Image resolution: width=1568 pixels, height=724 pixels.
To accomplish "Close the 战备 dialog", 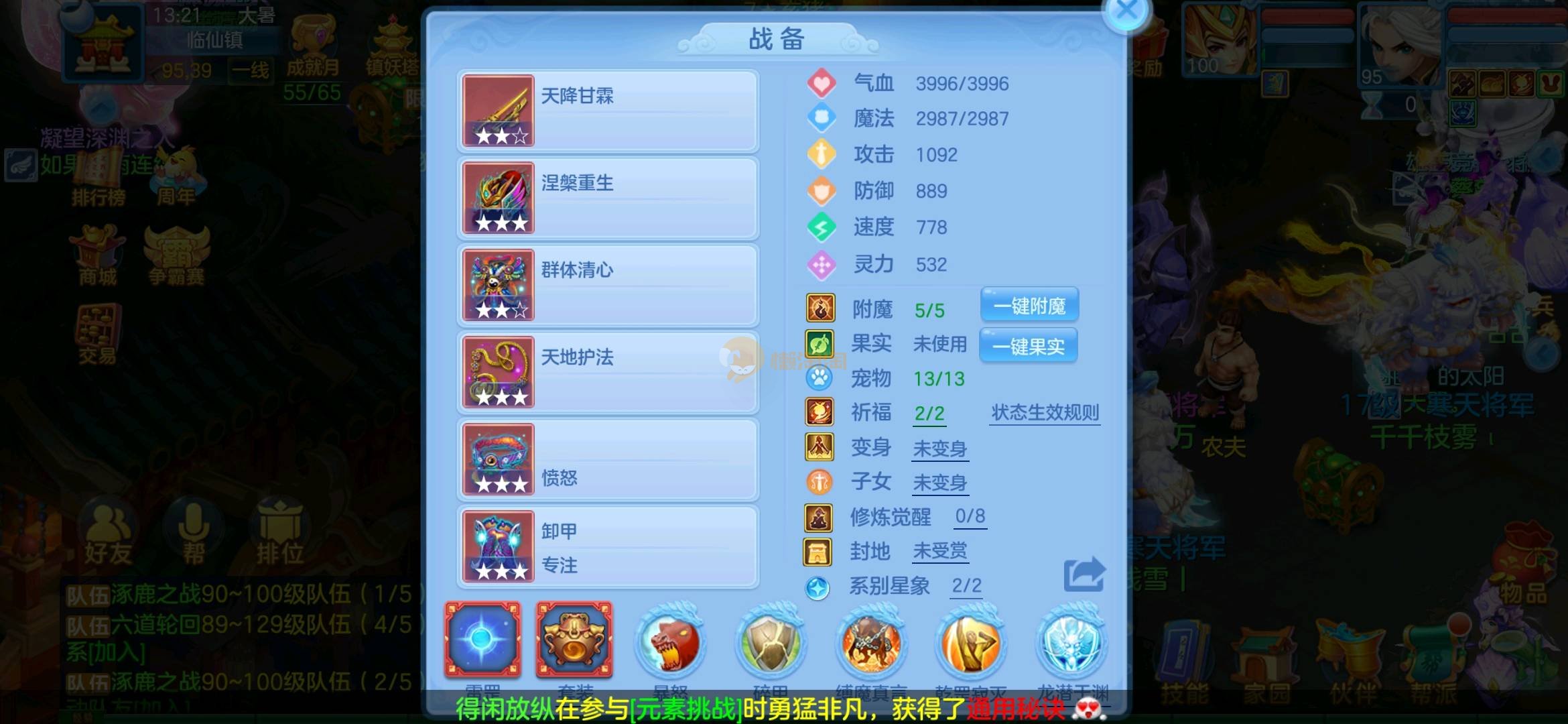I will coord(1126,11).
